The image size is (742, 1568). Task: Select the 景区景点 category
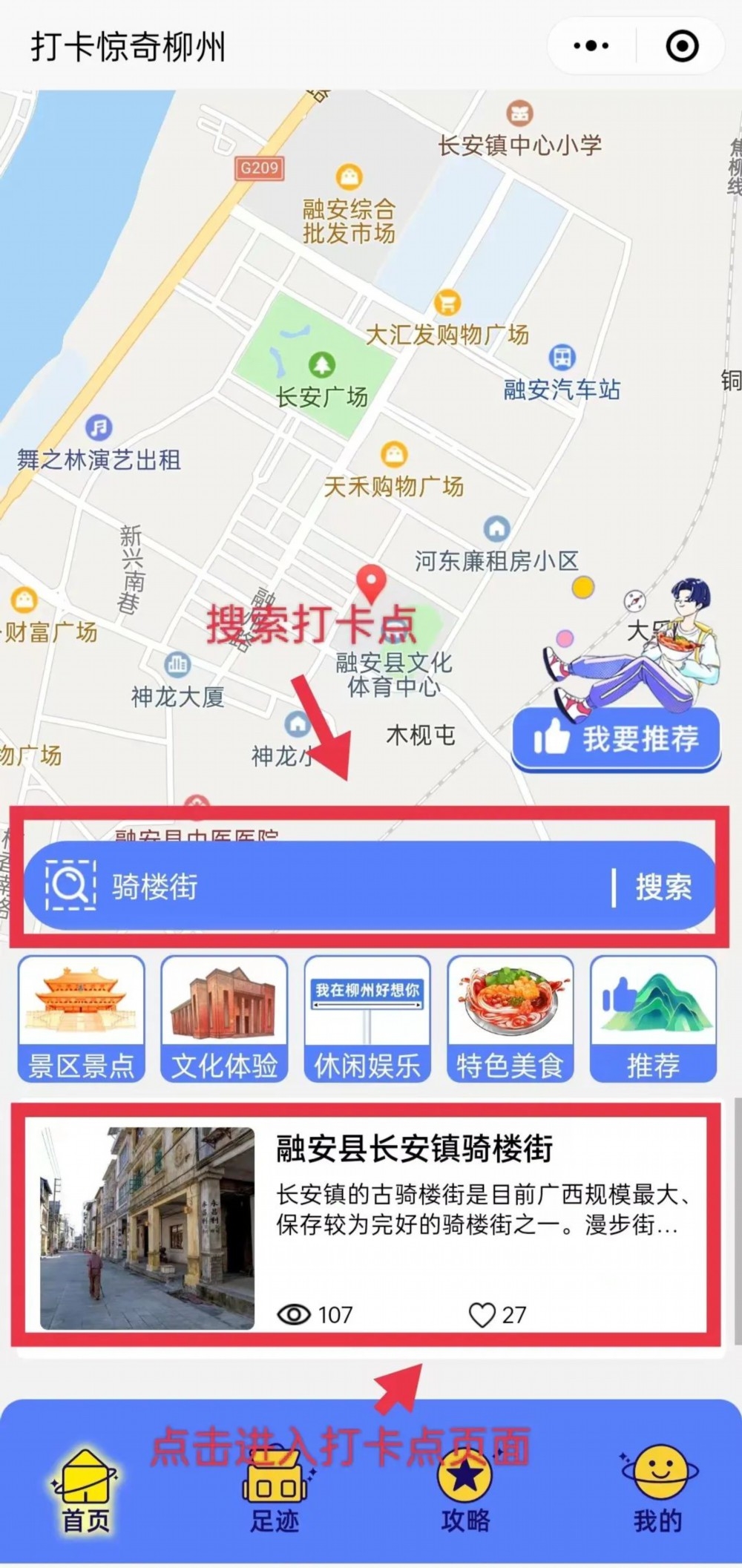click(x=82, y=1019)
